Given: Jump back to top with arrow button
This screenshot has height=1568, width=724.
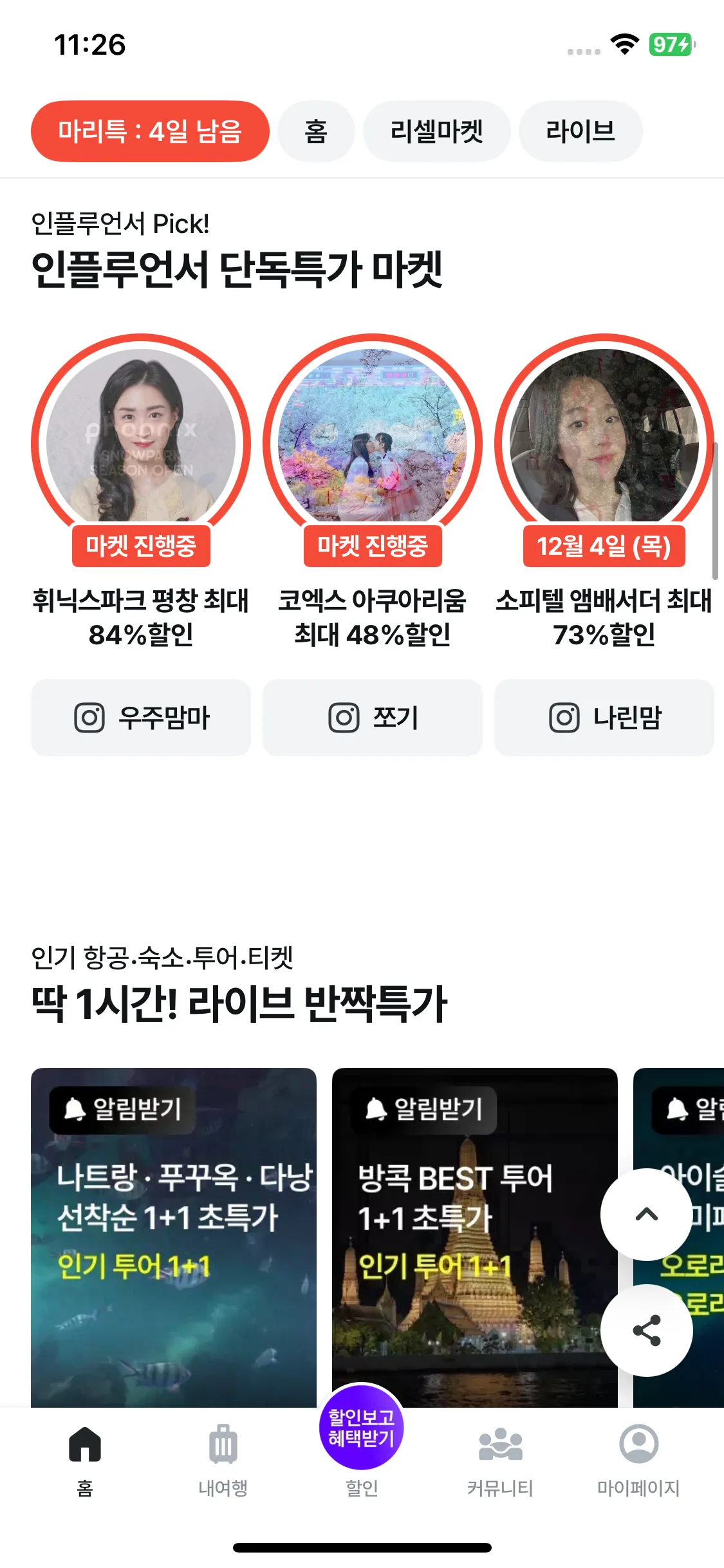Looking at the screenshot, I should pyautogui.click(x=646, y=1215).
